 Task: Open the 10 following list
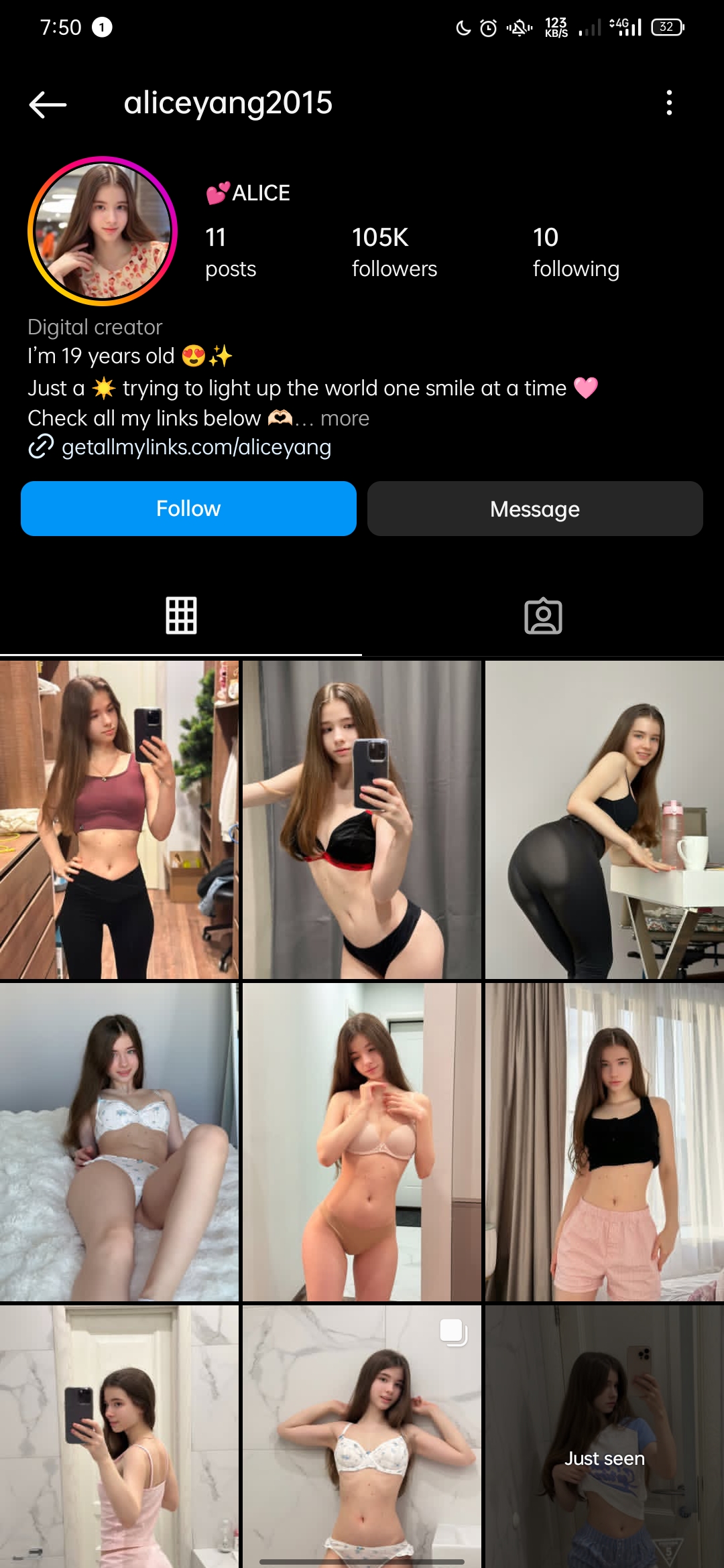tap(575, 252)
